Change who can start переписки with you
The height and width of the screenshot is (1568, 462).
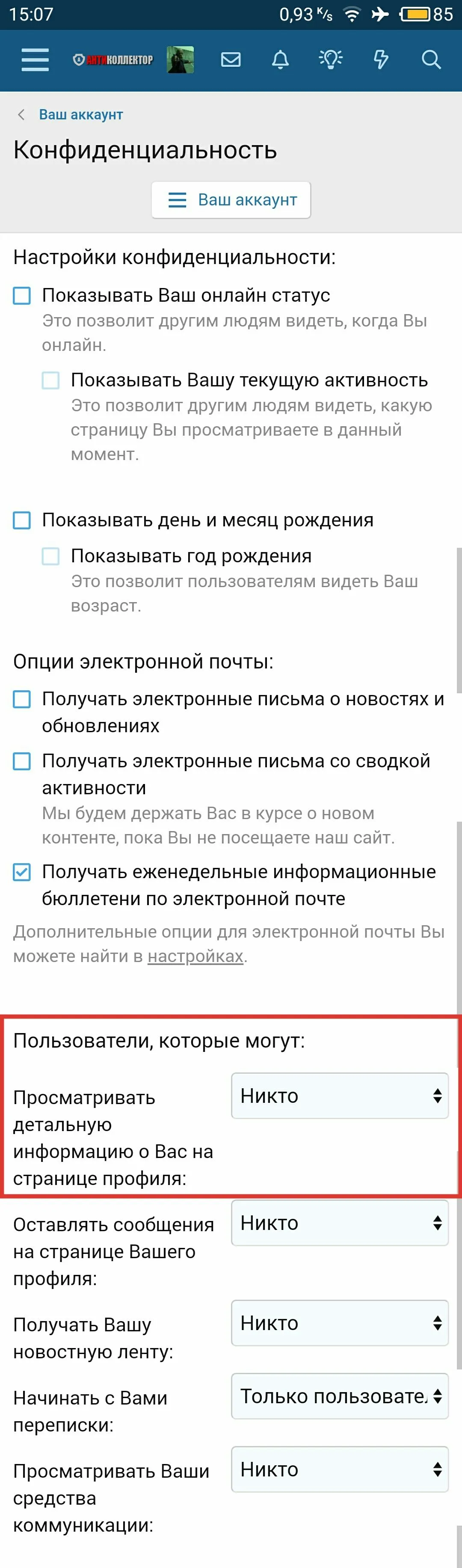coord(340,1396)
